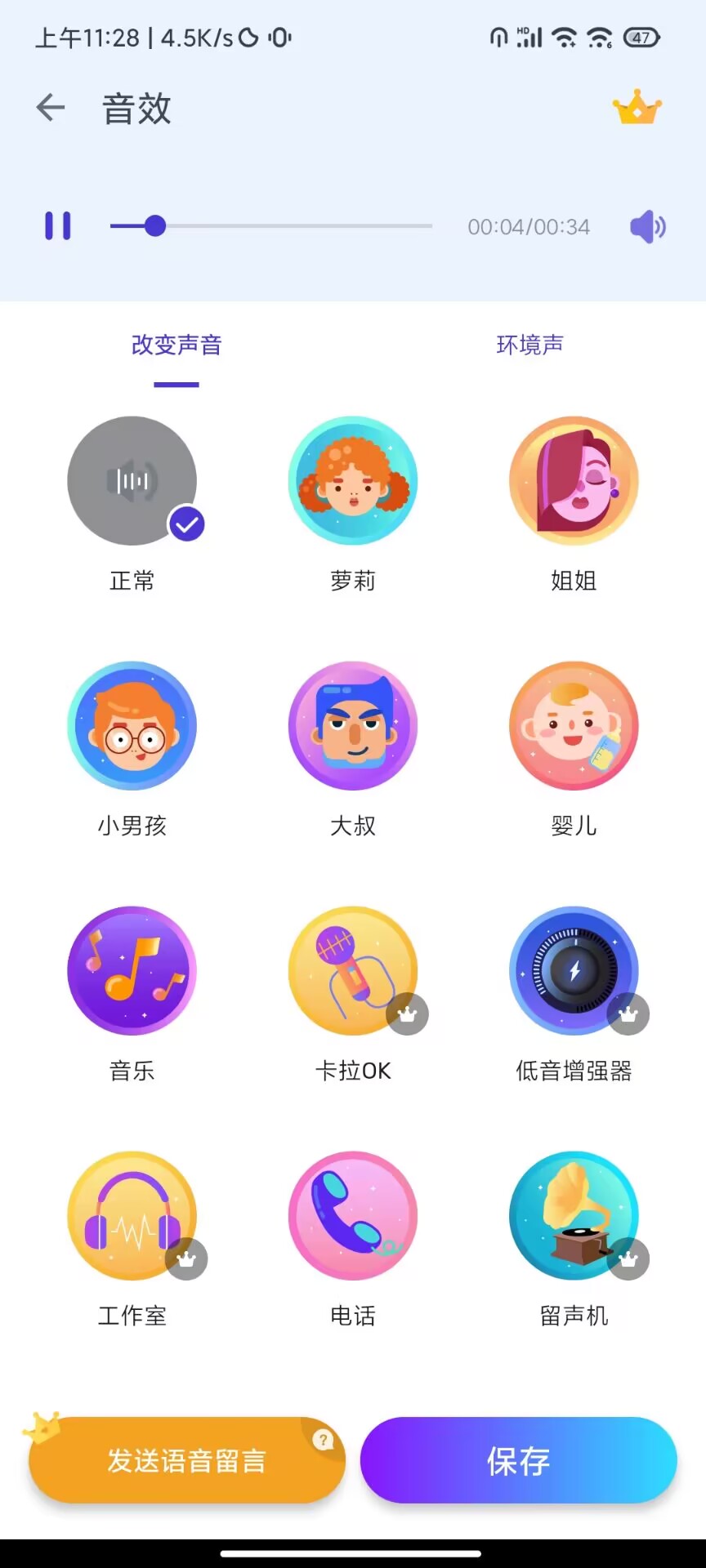Tap the 发送语音留言 button

coord(186,1460)
